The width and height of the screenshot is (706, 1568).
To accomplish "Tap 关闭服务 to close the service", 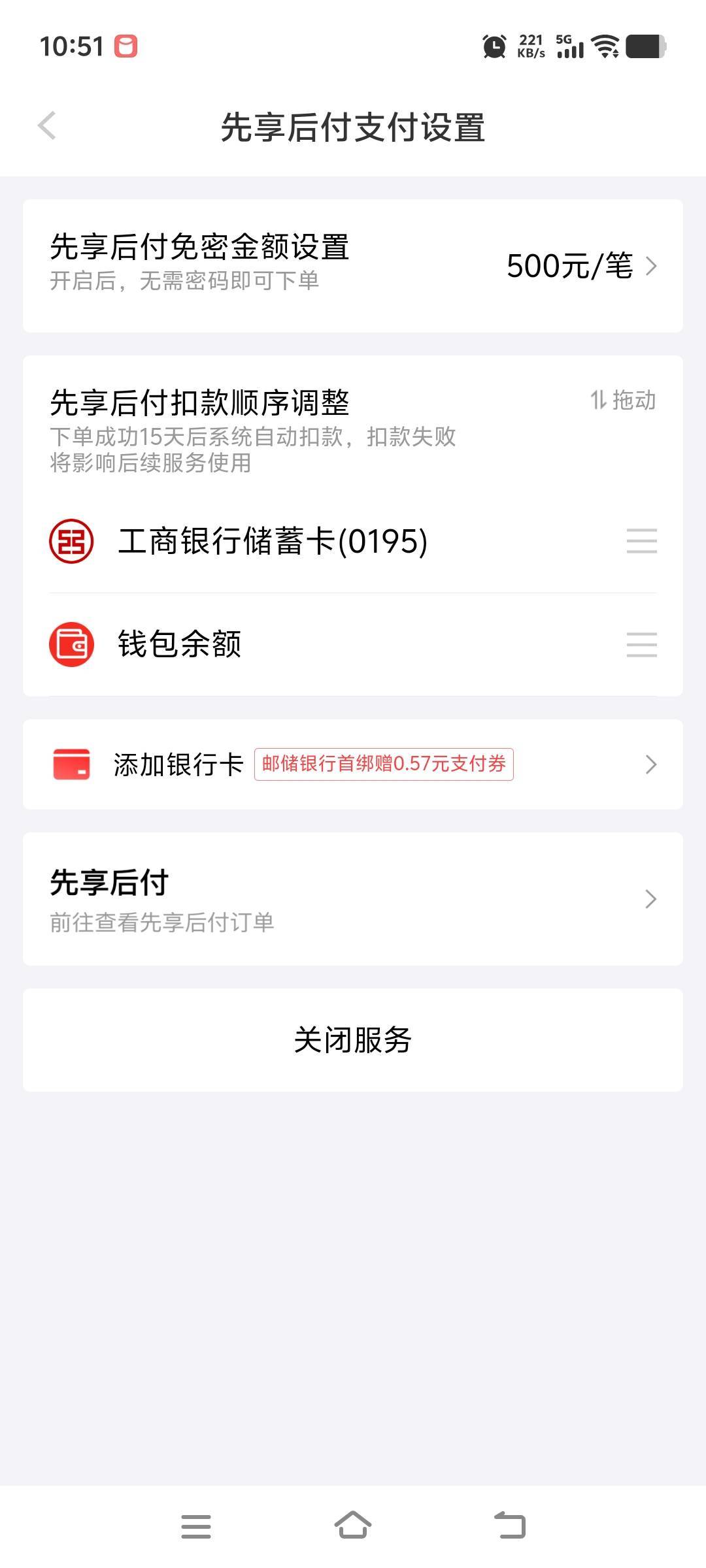I will tap(353, 1040).
